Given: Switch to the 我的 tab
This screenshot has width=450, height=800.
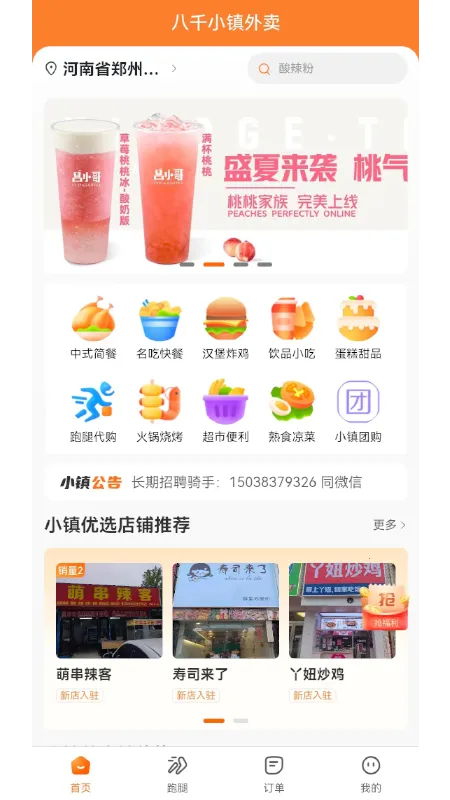Looking at the screenshot, I should click(x=371, y=774).
